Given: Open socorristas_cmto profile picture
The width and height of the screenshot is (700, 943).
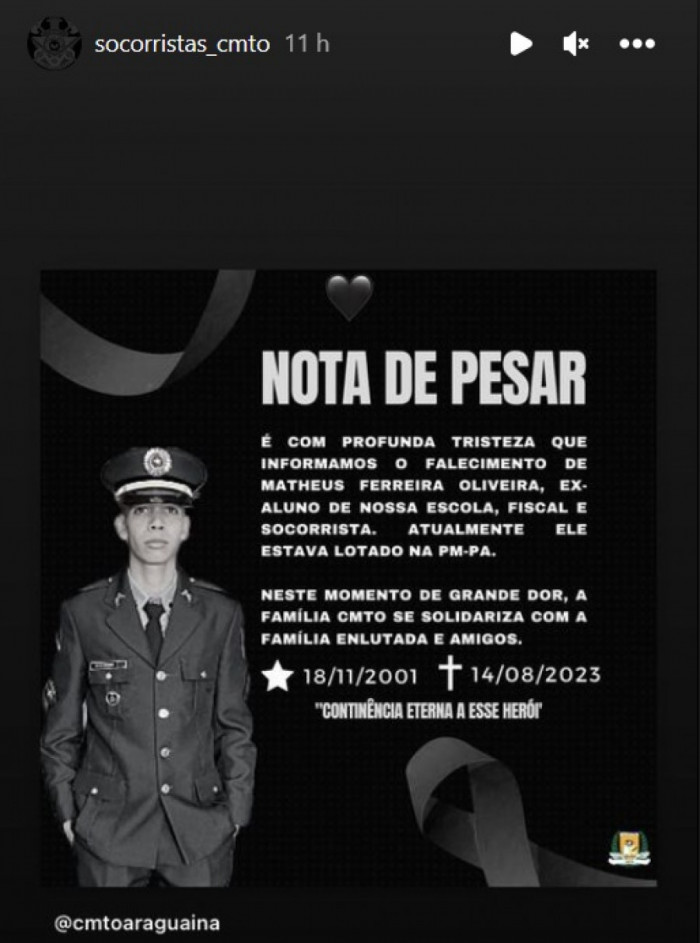Looking at the screenshot, I should point(53,44).
